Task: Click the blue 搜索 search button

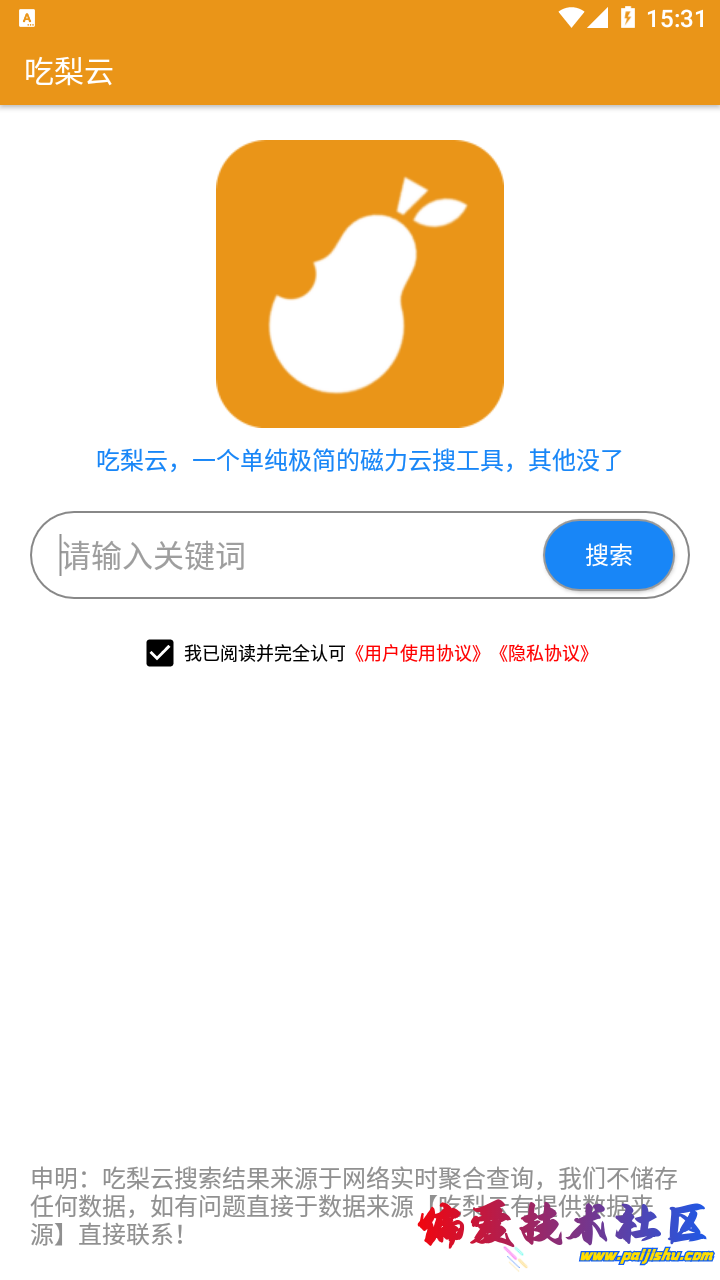Action: (x=608, y=555)
